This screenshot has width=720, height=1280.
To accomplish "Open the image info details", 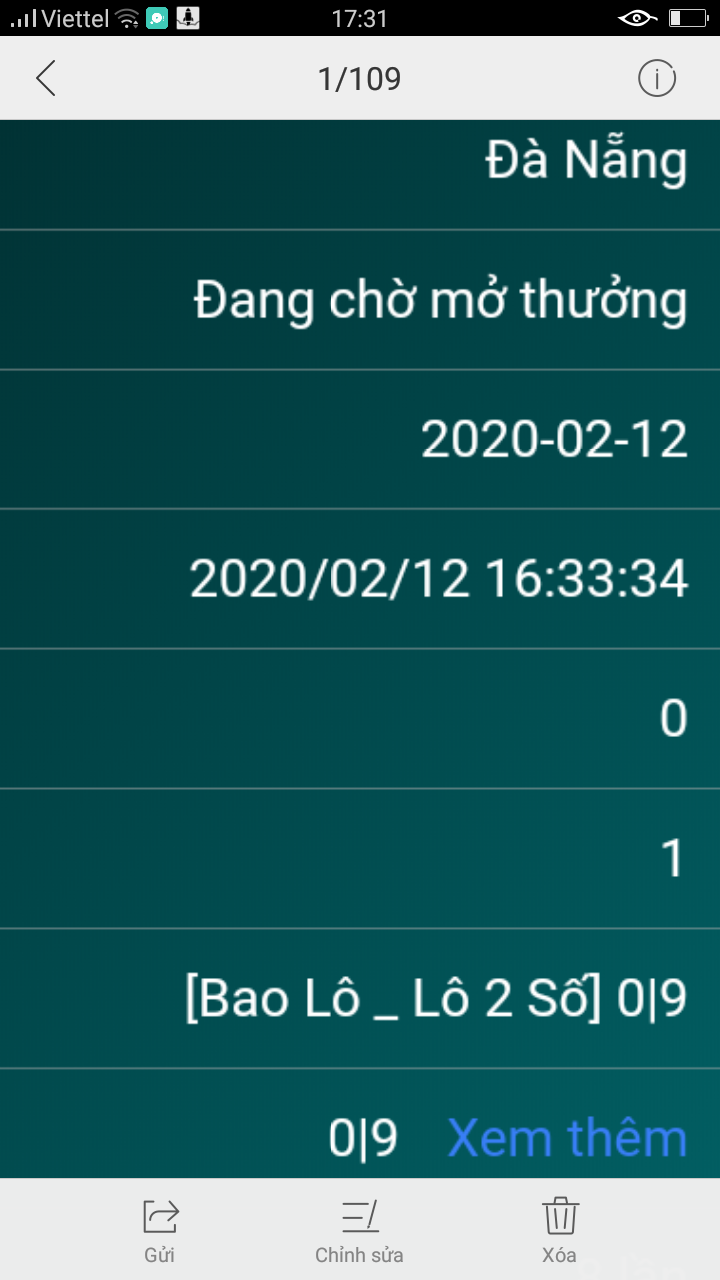I will point(657,78).
